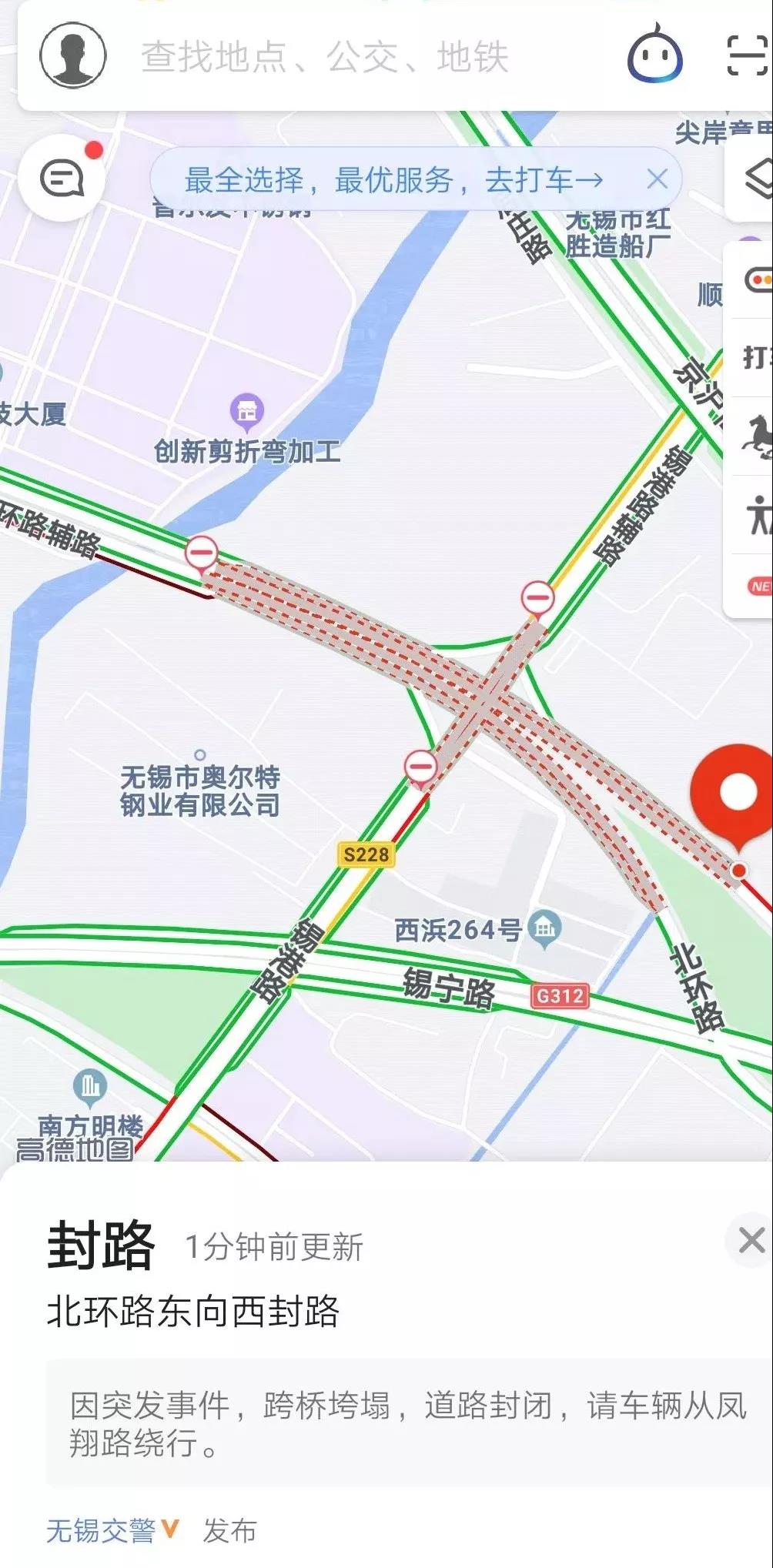
Task: Tap the road closure marker on 环路辅路
Action: (202, 553)
